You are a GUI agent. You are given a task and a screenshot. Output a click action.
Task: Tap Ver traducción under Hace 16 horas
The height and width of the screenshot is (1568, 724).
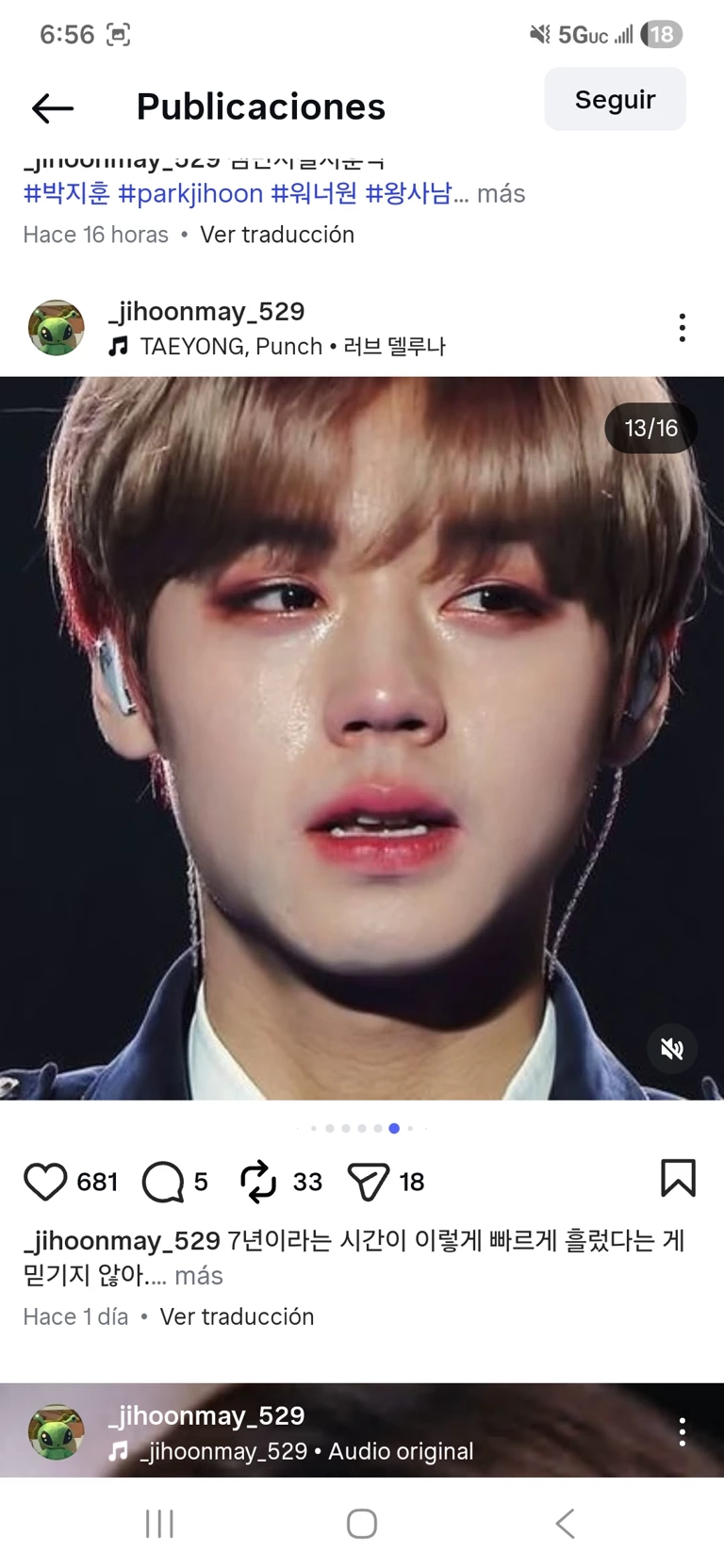coord(276,235)
